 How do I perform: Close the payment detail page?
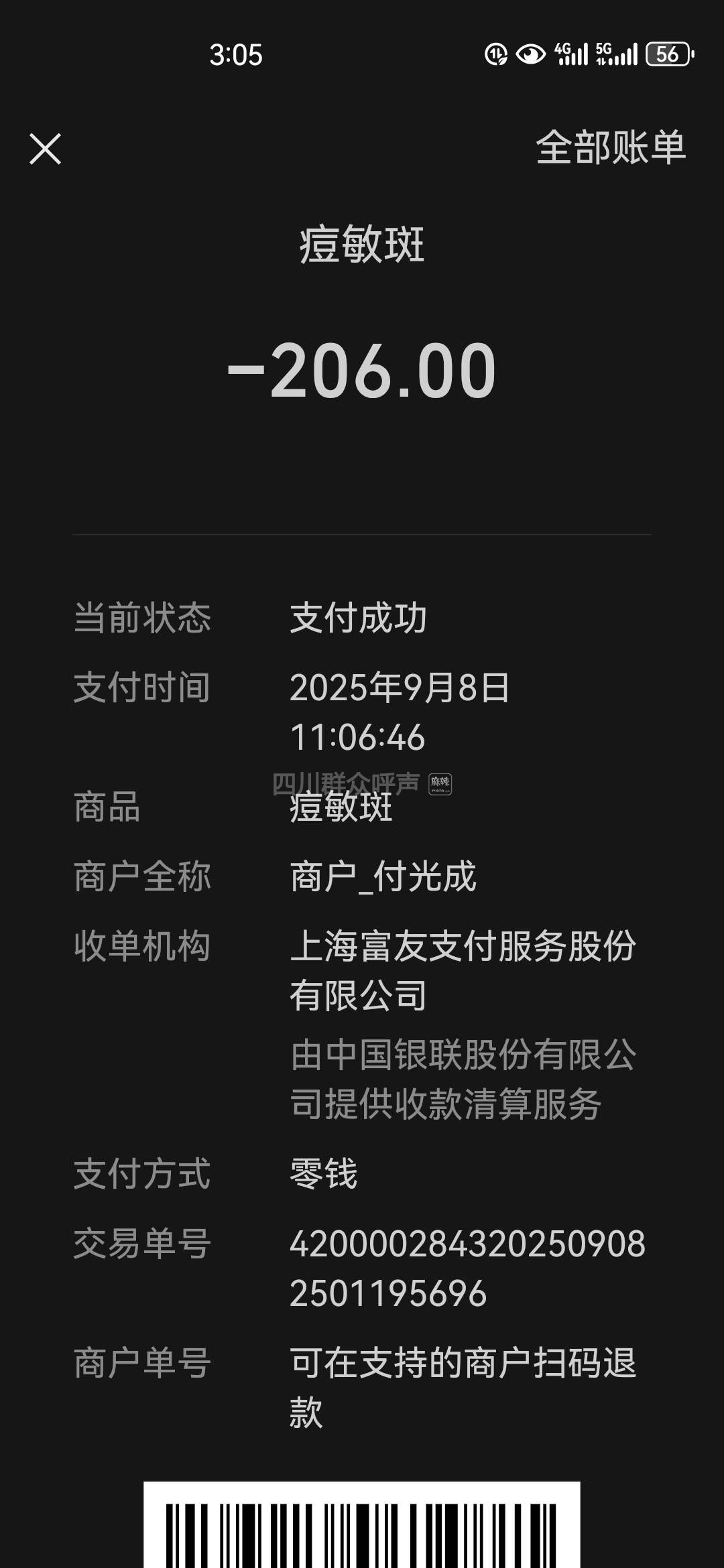click(x=45, y=148)
